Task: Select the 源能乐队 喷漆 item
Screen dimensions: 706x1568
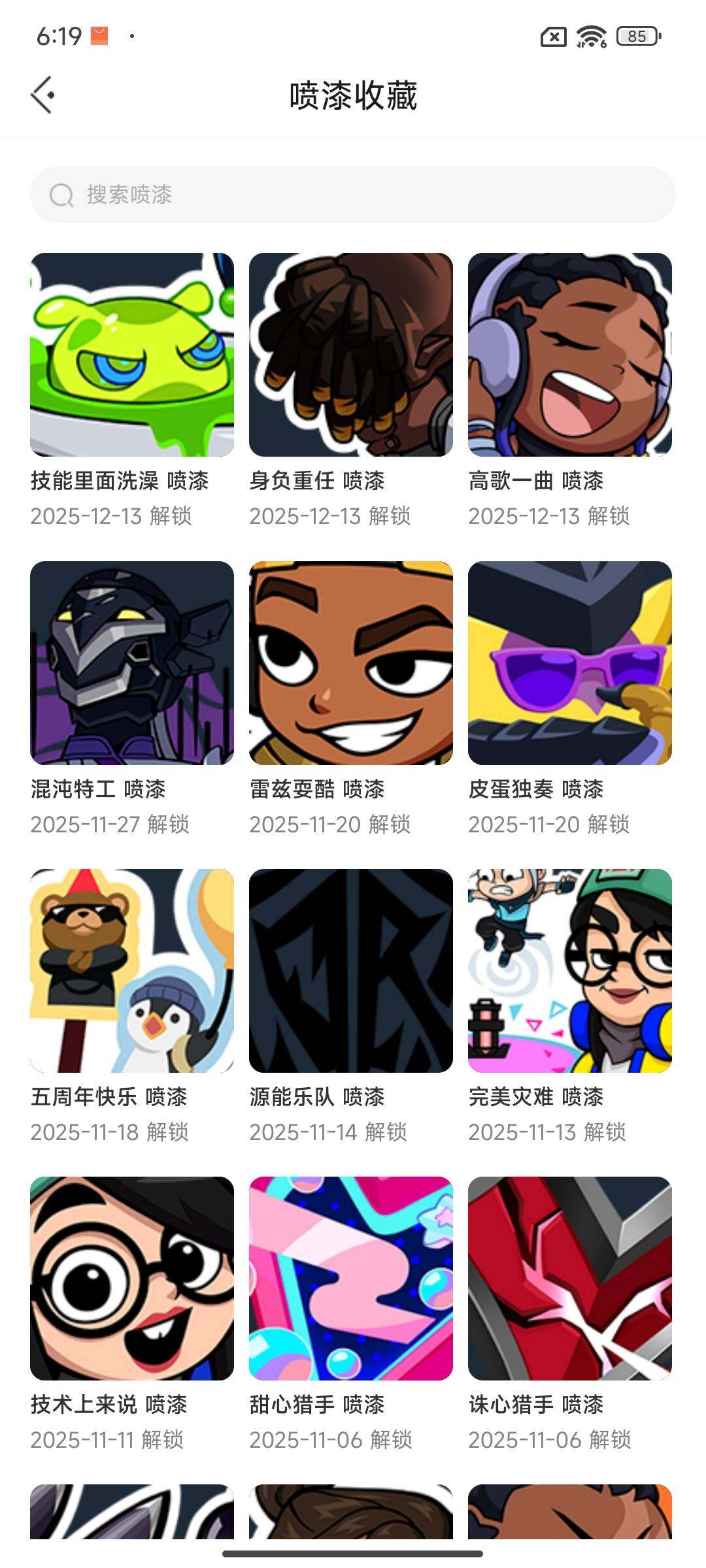Action: pos(351,971)
